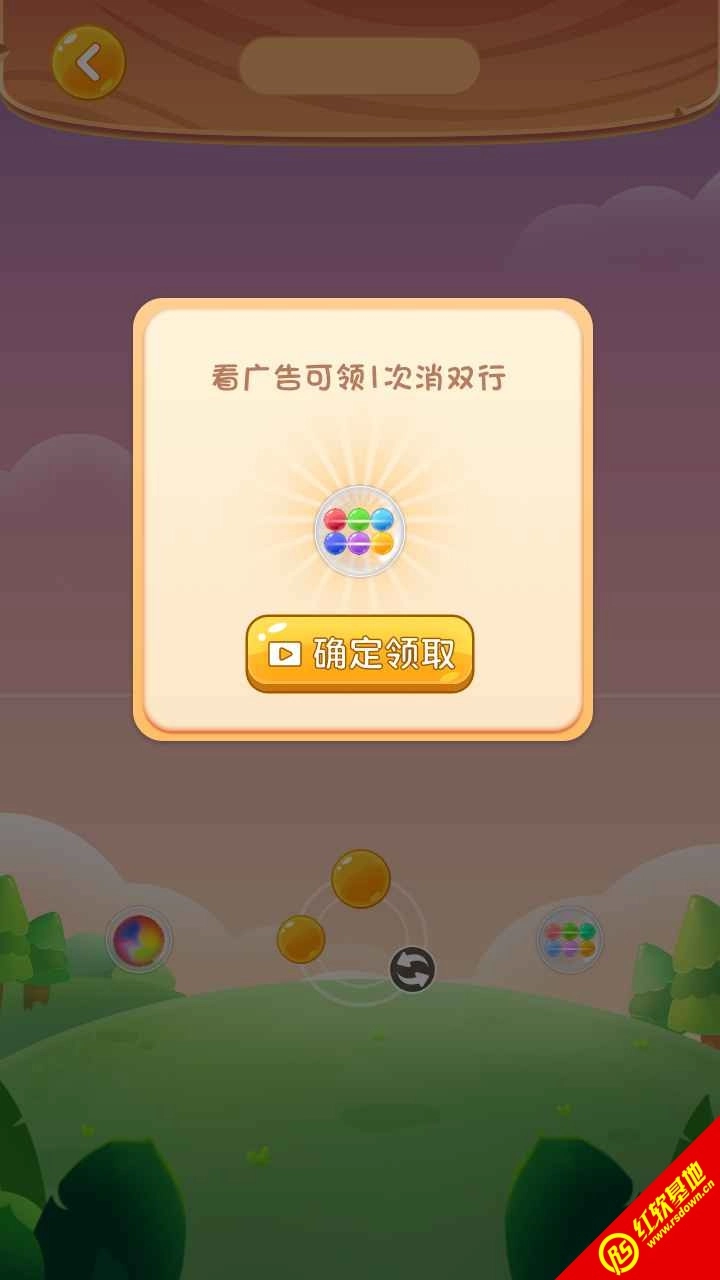720x1280 pixels.
Task: Tap the 确定领取 watch-ad button
Action: (360, 653)
